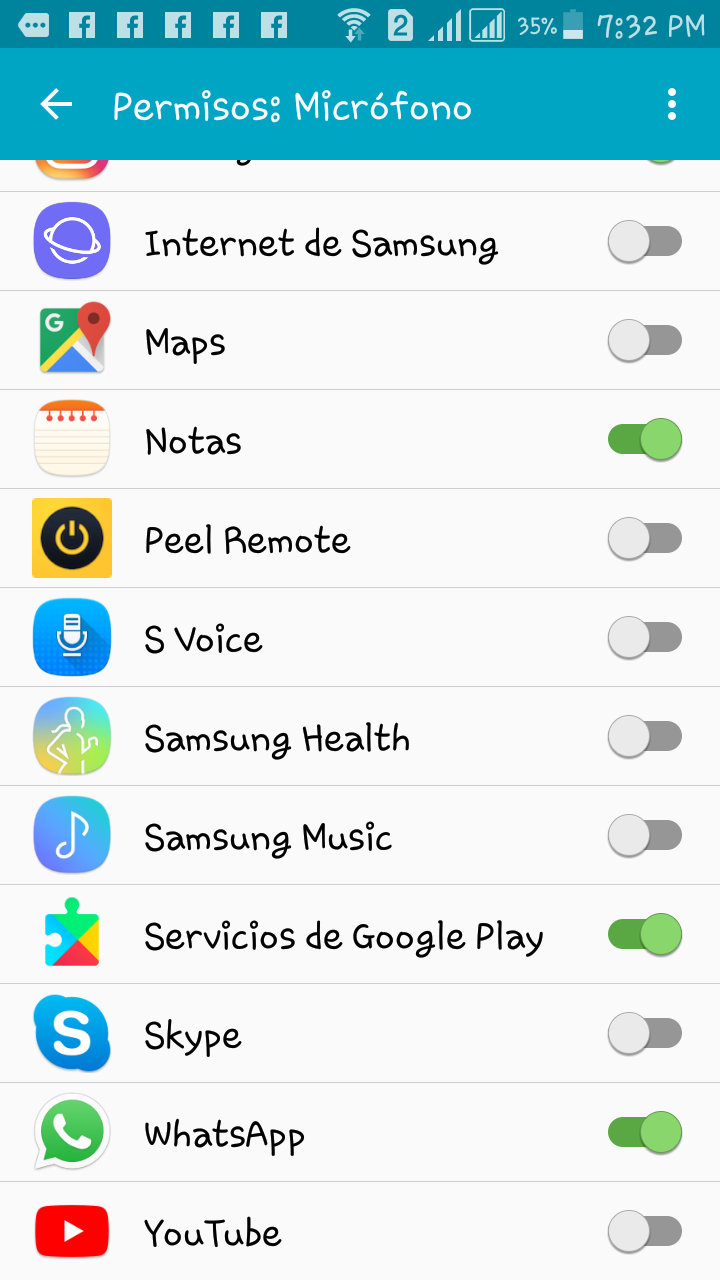Go back from Permisos: Micrófono
The height and width of the screenshot is (1280, 720).
[x=56, y=105]
